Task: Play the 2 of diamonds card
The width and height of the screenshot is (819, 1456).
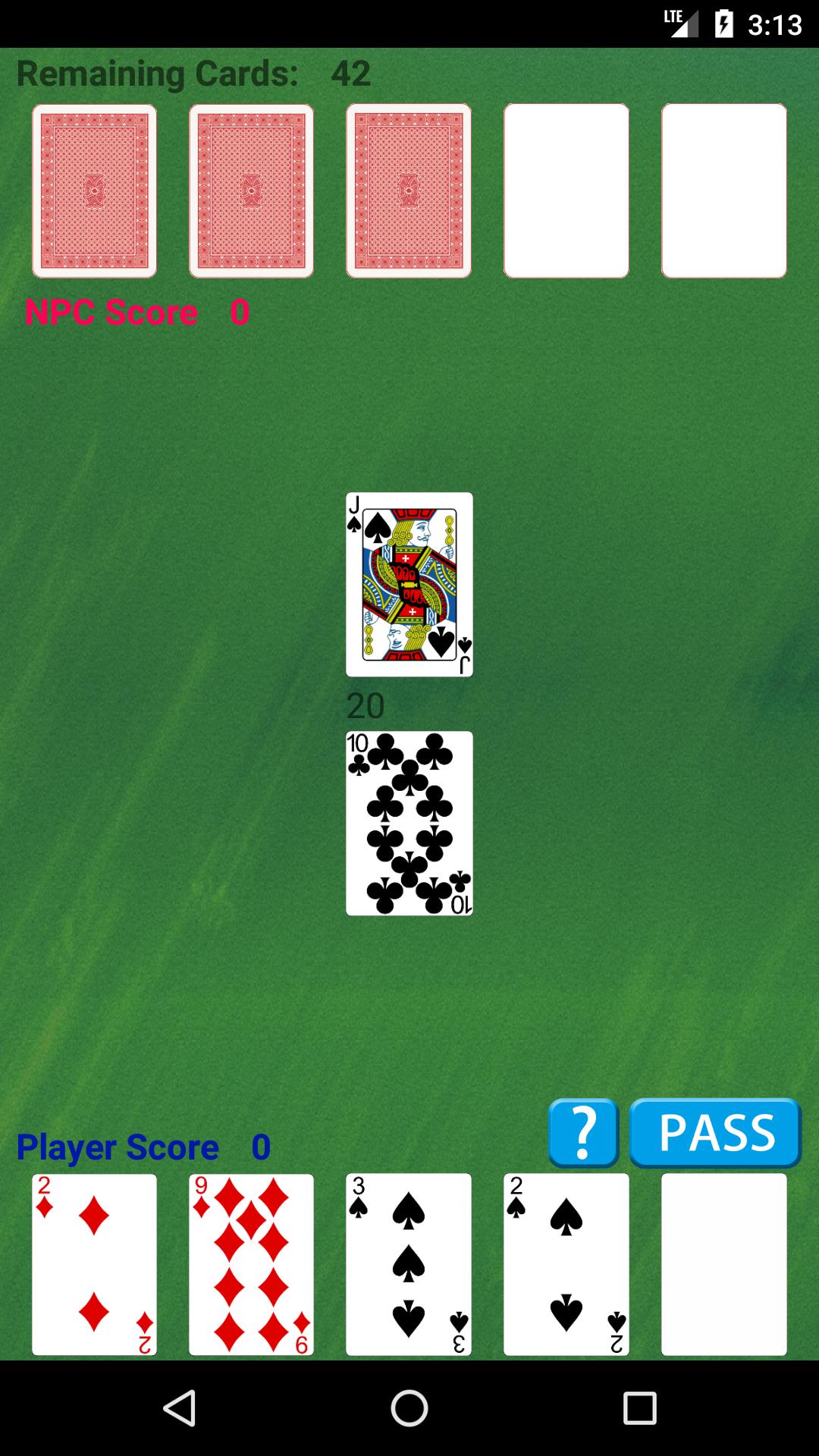Action: pos(94,1264)
